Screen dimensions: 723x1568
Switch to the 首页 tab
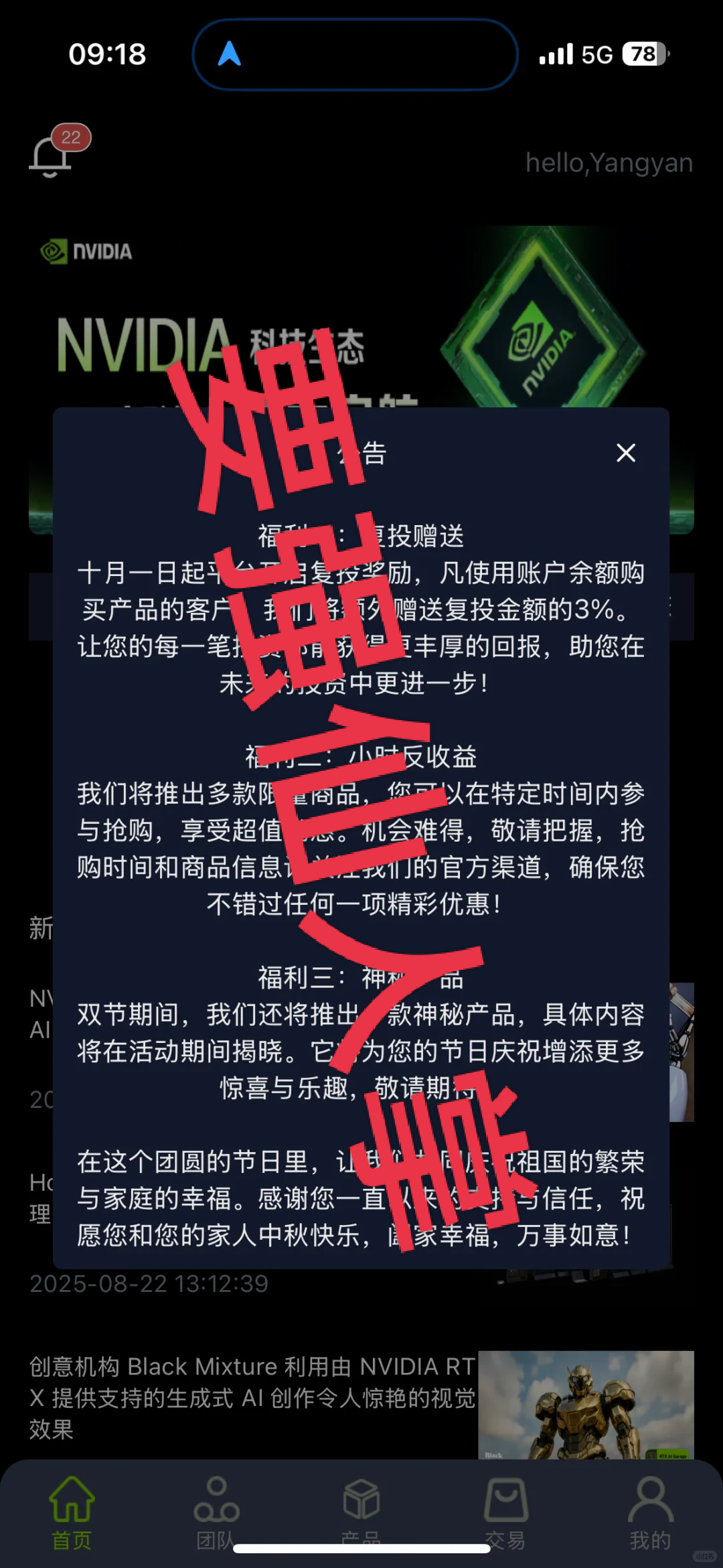[72, 1512]
